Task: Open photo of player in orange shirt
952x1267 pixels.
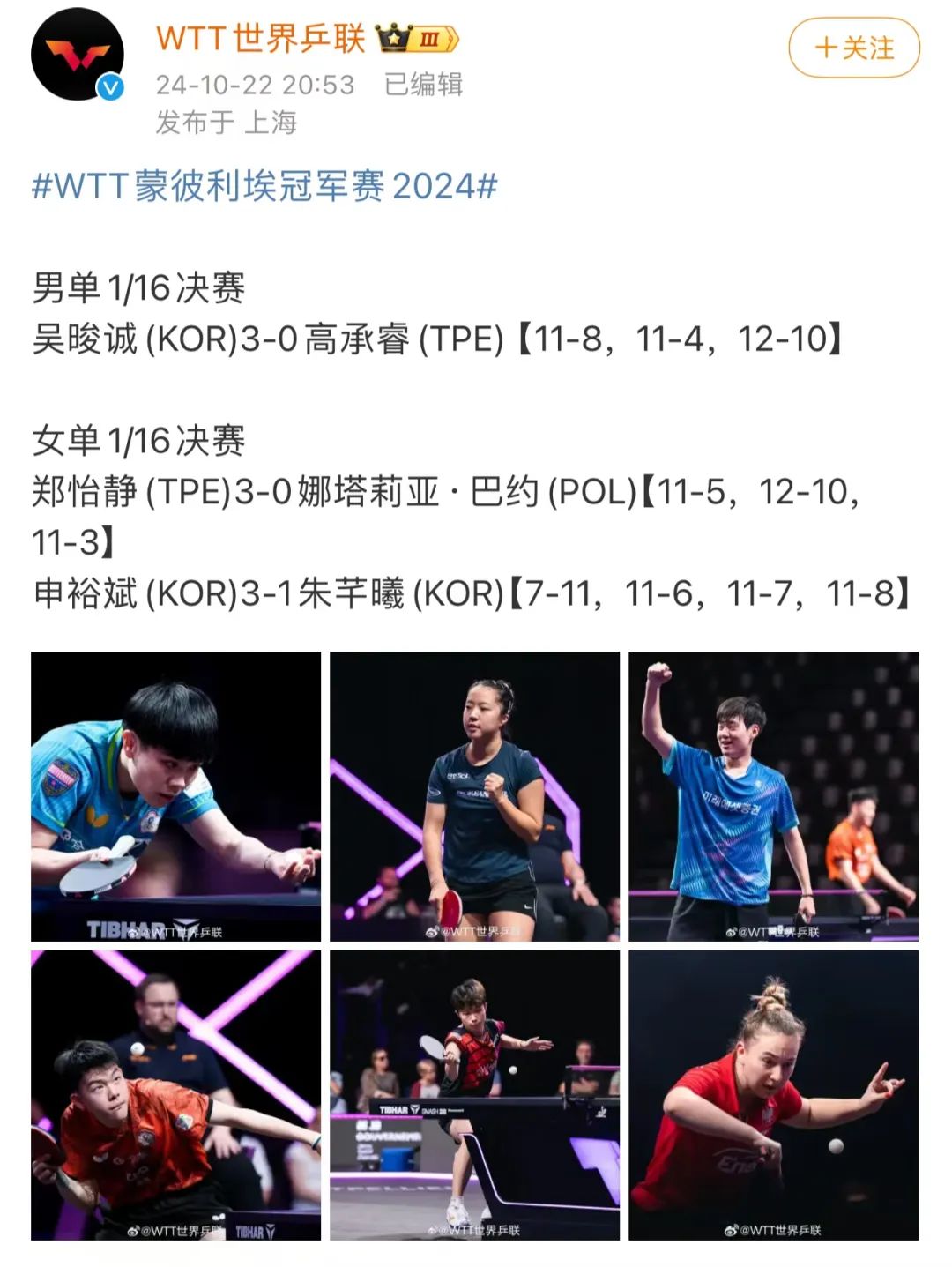Action: coord(175,1095)
